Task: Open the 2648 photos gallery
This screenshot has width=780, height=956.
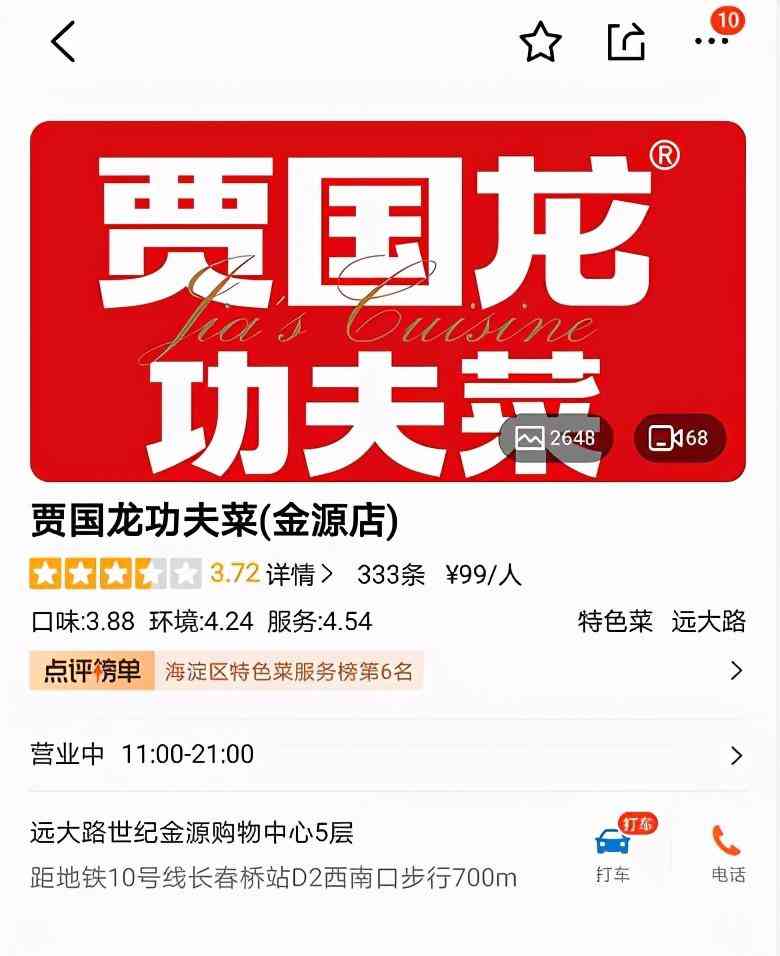Action: 556,438
